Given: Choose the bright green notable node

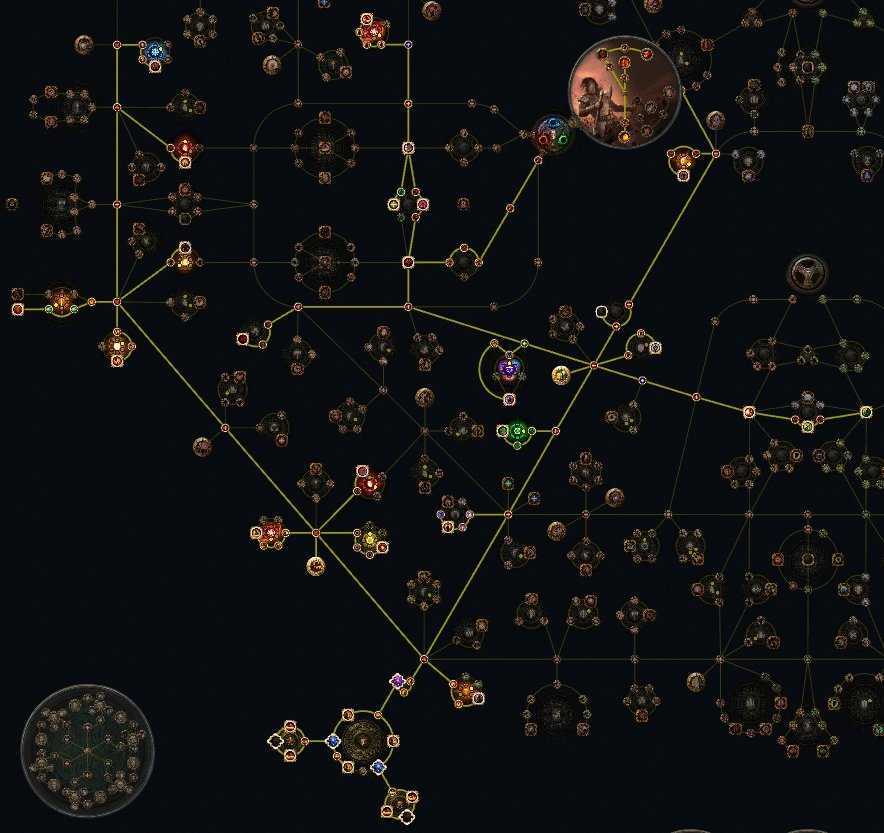Looking at the screenshot, I should [517, 432].
